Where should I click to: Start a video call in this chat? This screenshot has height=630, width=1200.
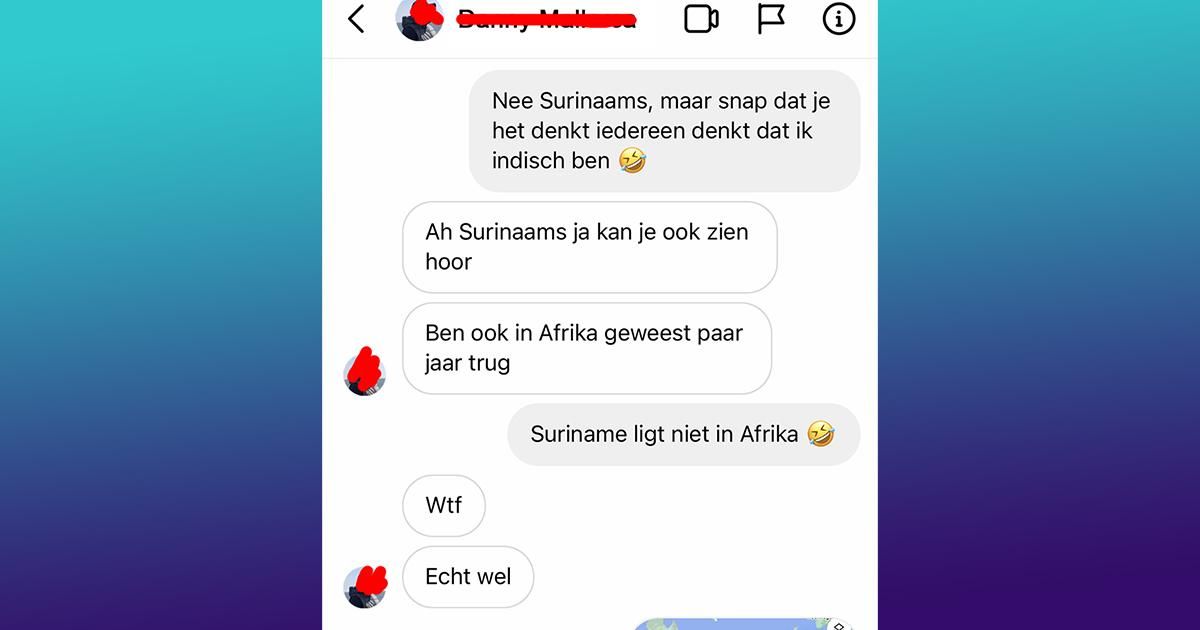click(x=701, y=19)
